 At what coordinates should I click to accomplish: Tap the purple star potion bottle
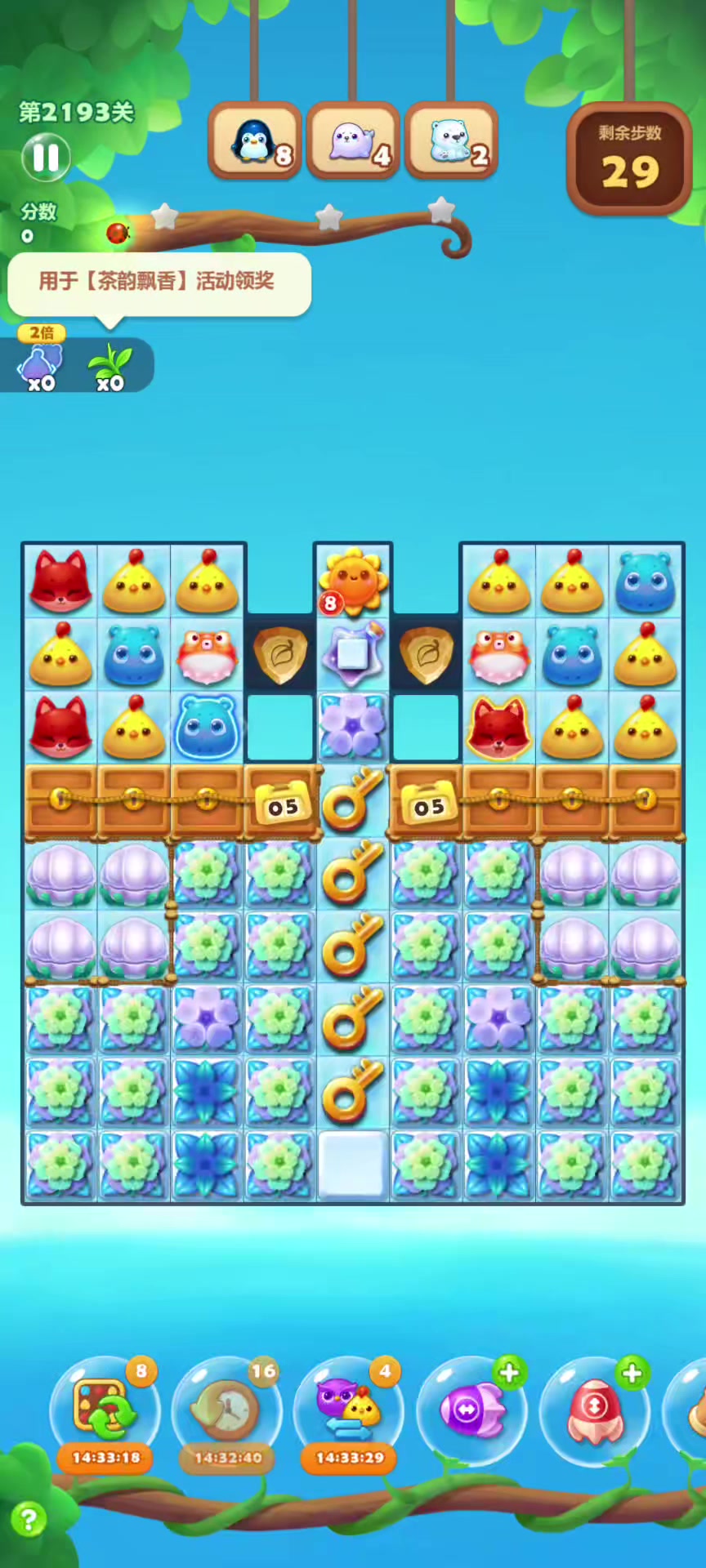coord(353,653)
